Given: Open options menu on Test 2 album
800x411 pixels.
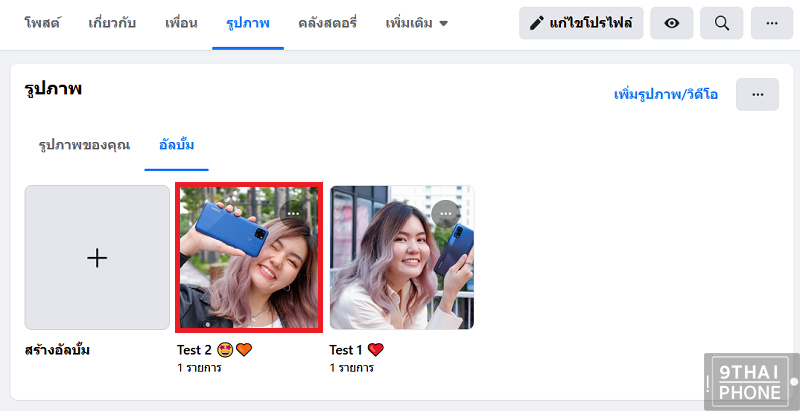Looking at the screenshot, I should [293, 213].
